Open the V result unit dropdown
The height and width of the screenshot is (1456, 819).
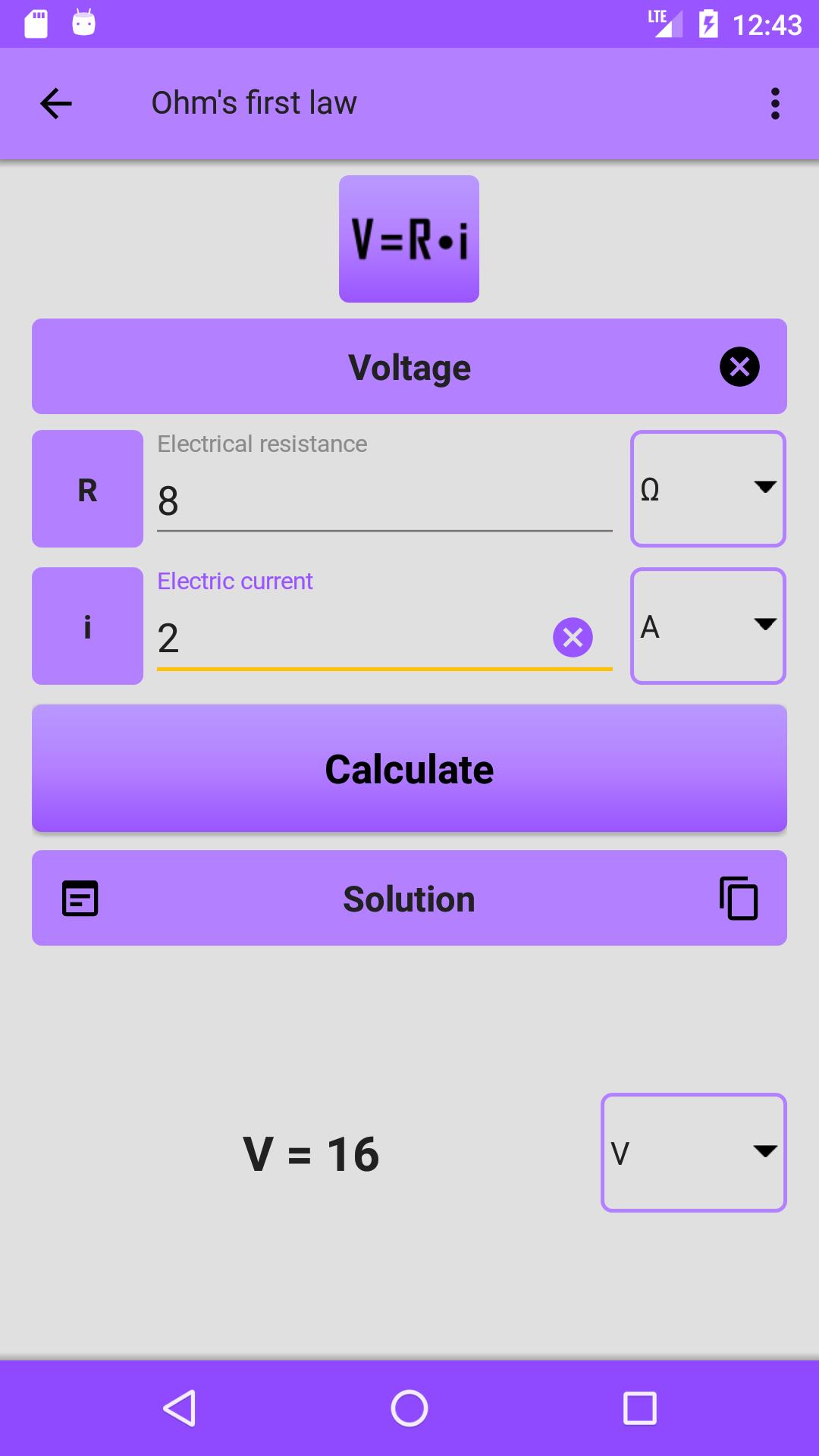click(x=694, y=1153)
